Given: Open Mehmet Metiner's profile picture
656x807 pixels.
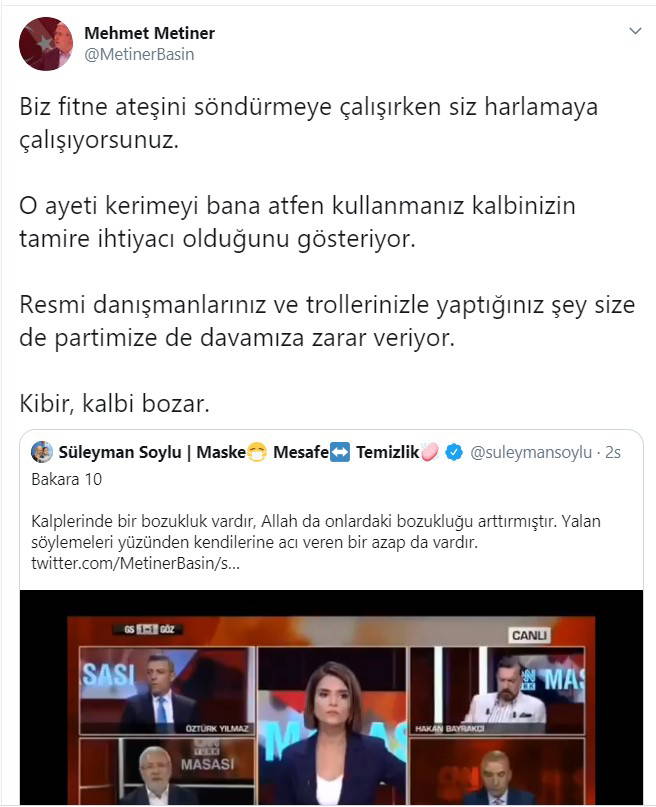Looking at the screenshot, I should [x=45, y=44].
